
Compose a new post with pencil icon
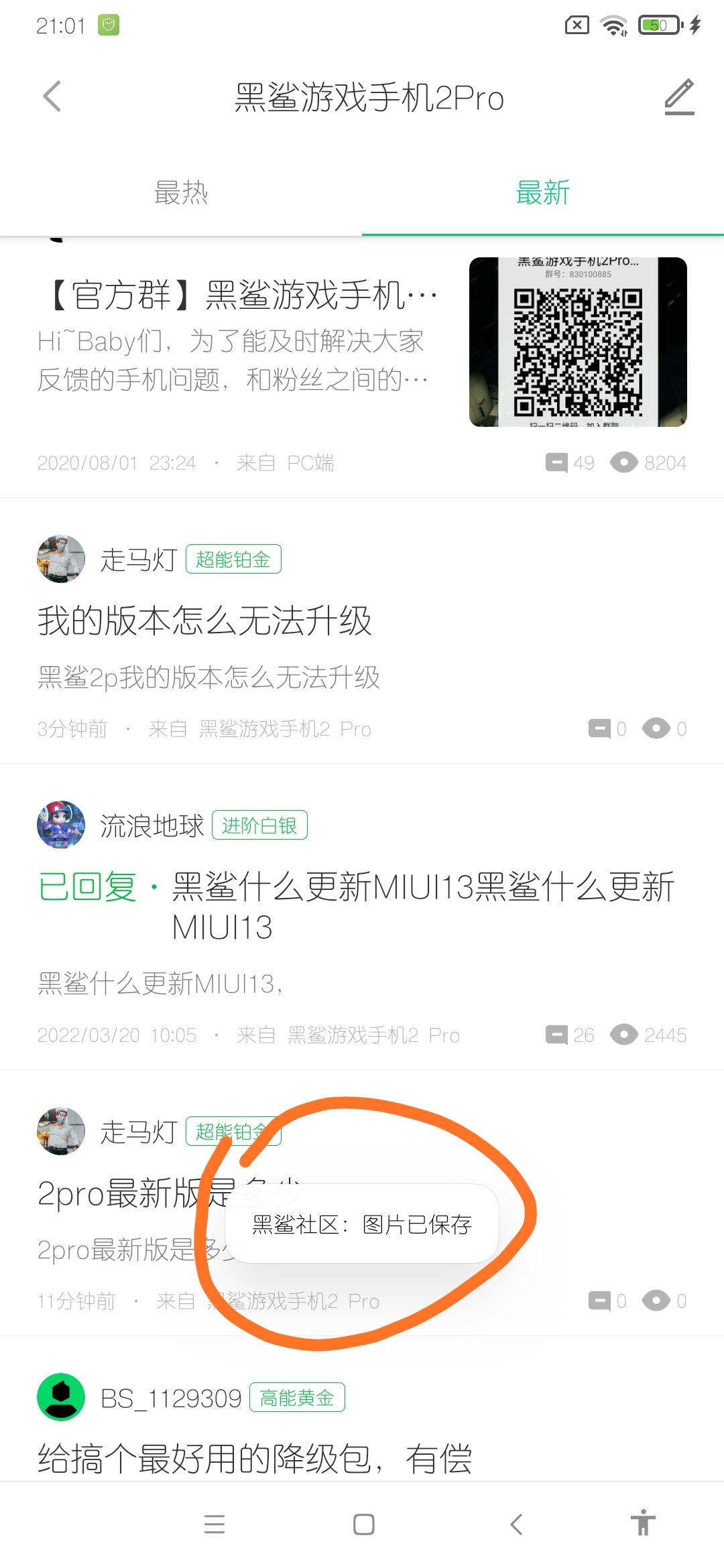[679, 96]
